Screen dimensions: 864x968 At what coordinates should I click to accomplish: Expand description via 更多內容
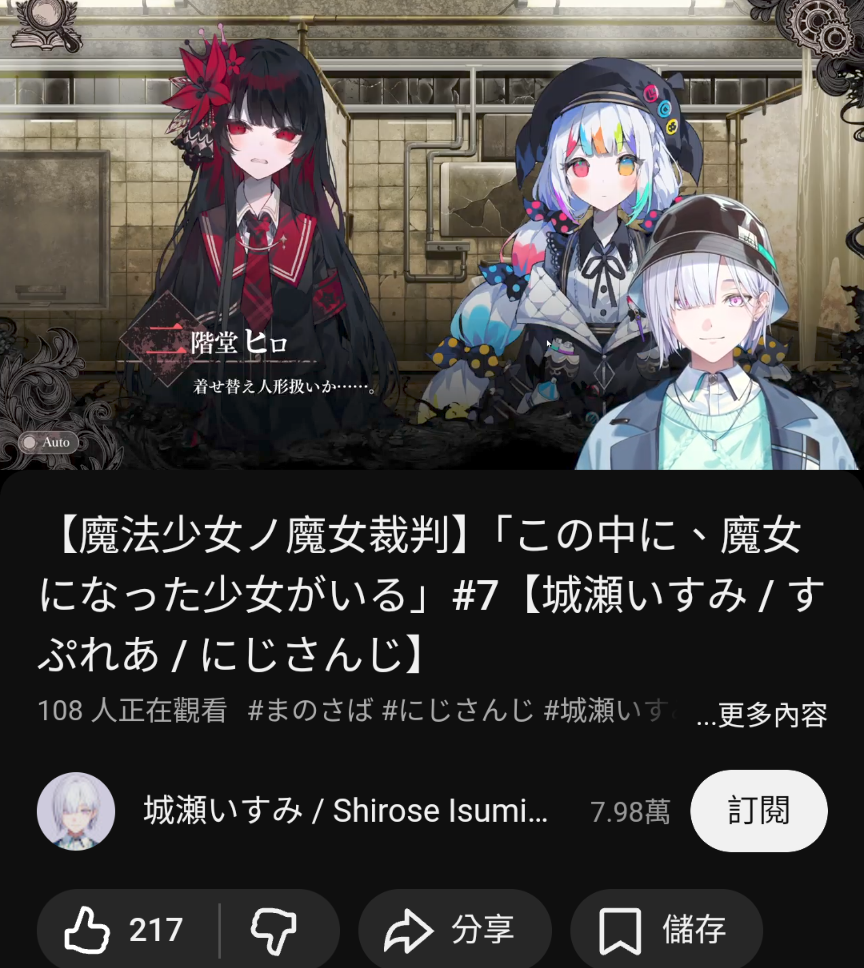(762, 714)
